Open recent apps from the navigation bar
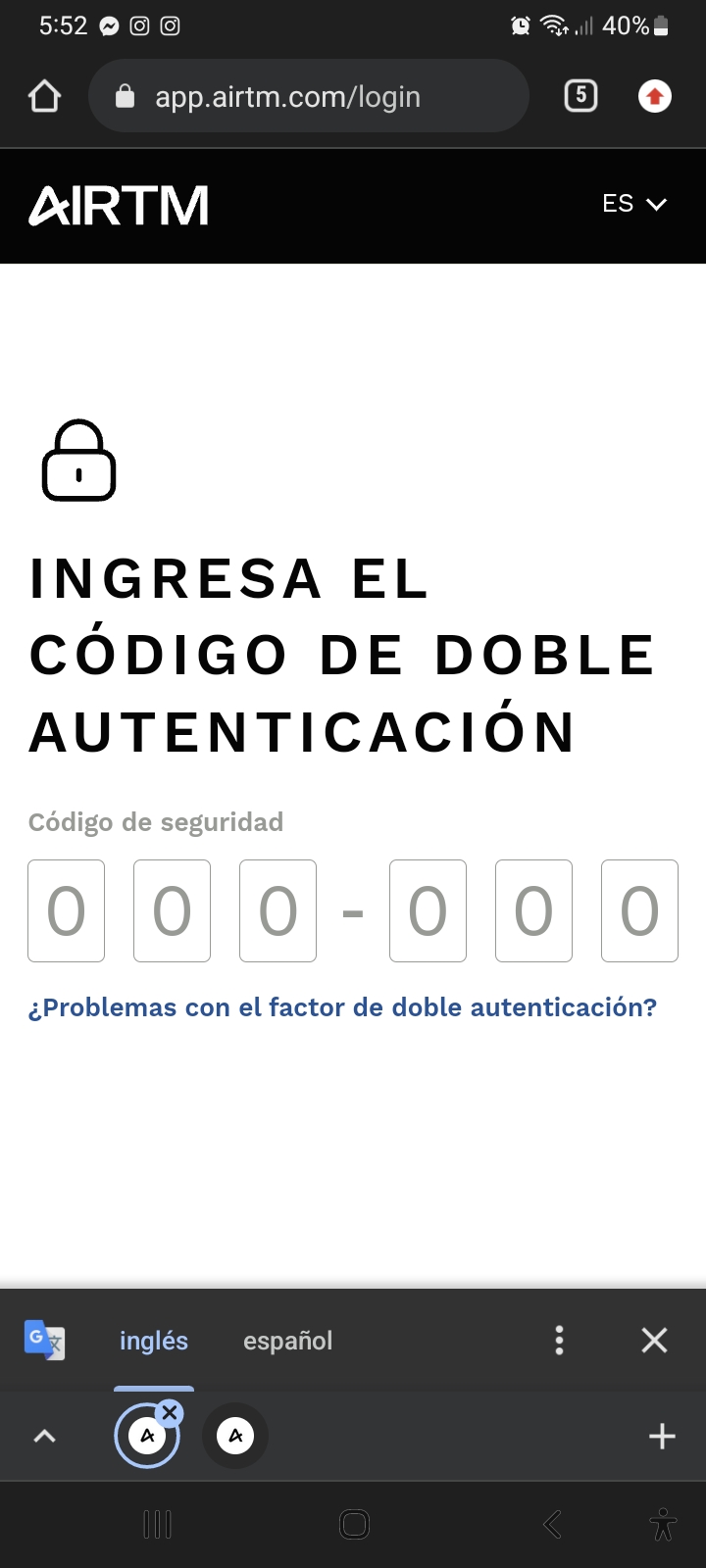The height and width of the screenshot is (1568, 706). click(157, 1524)
